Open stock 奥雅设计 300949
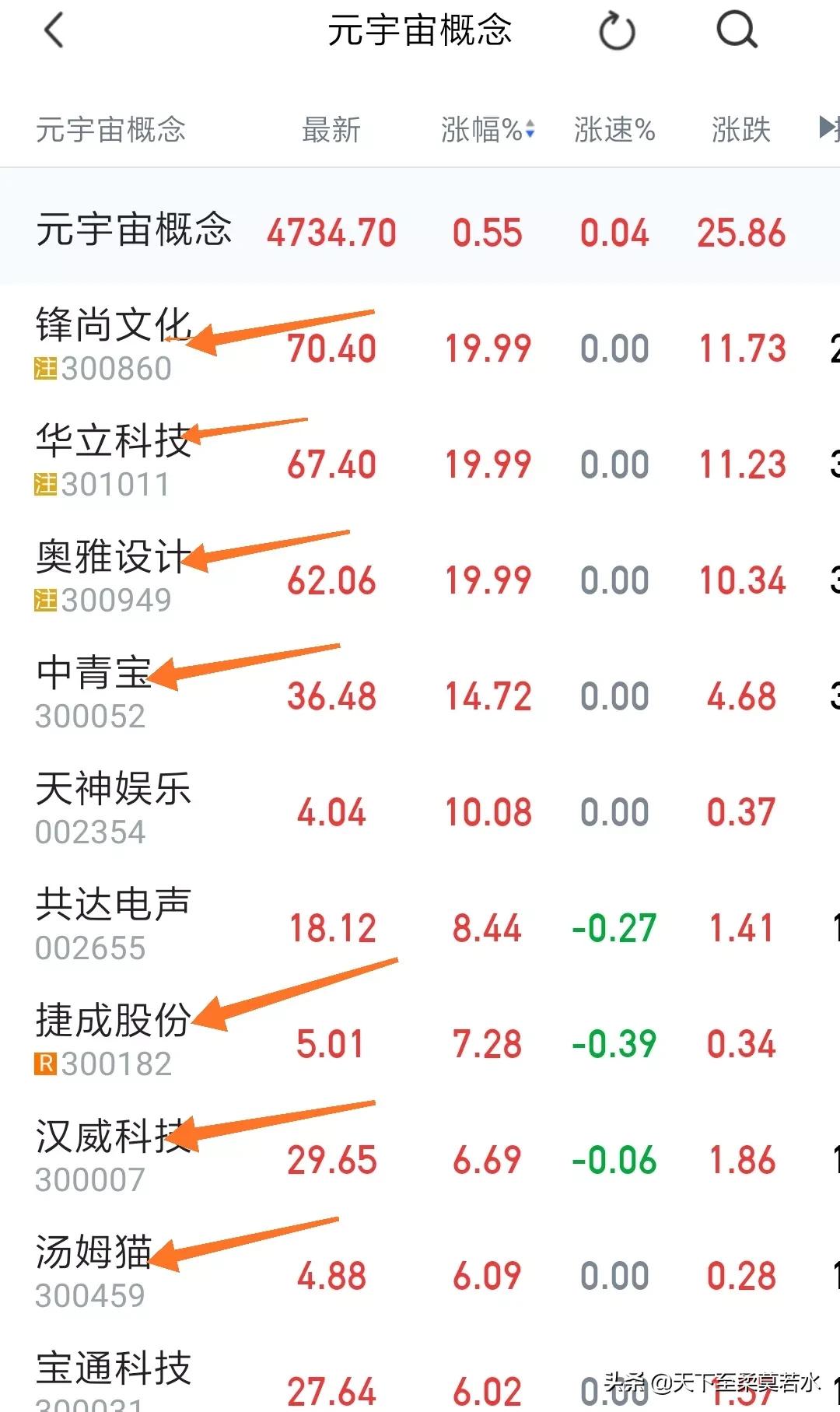Screen dimensions: 840x1412 pos(420,578)
